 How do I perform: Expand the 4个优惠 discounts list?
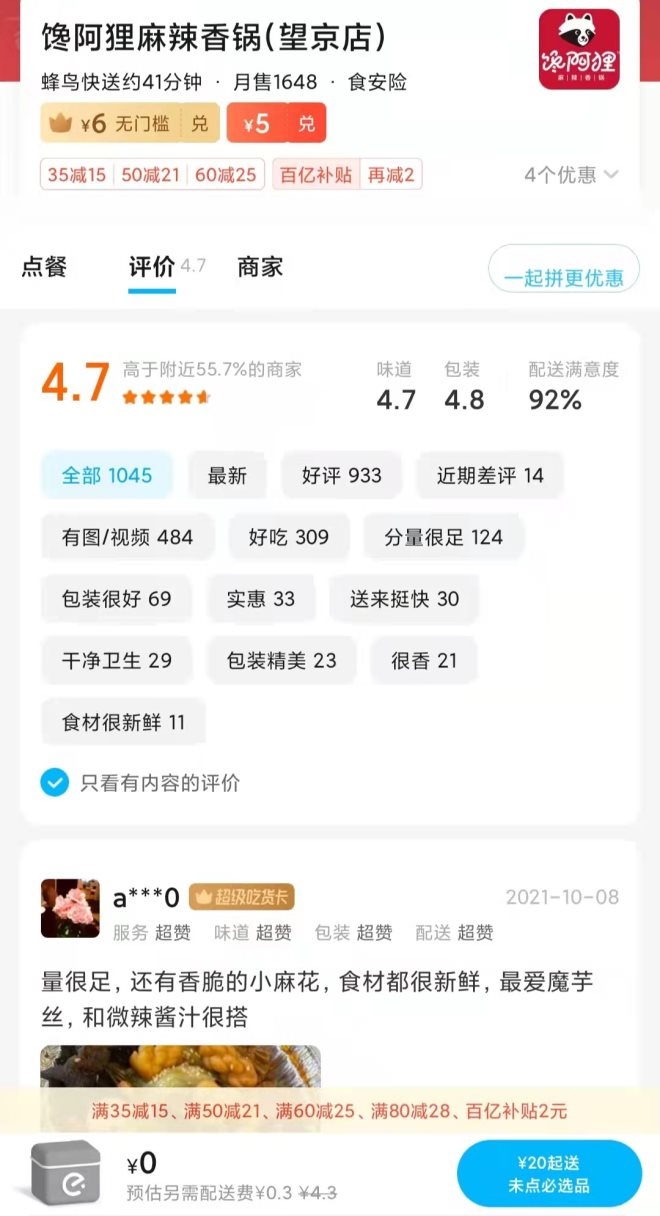coord(571,175)
